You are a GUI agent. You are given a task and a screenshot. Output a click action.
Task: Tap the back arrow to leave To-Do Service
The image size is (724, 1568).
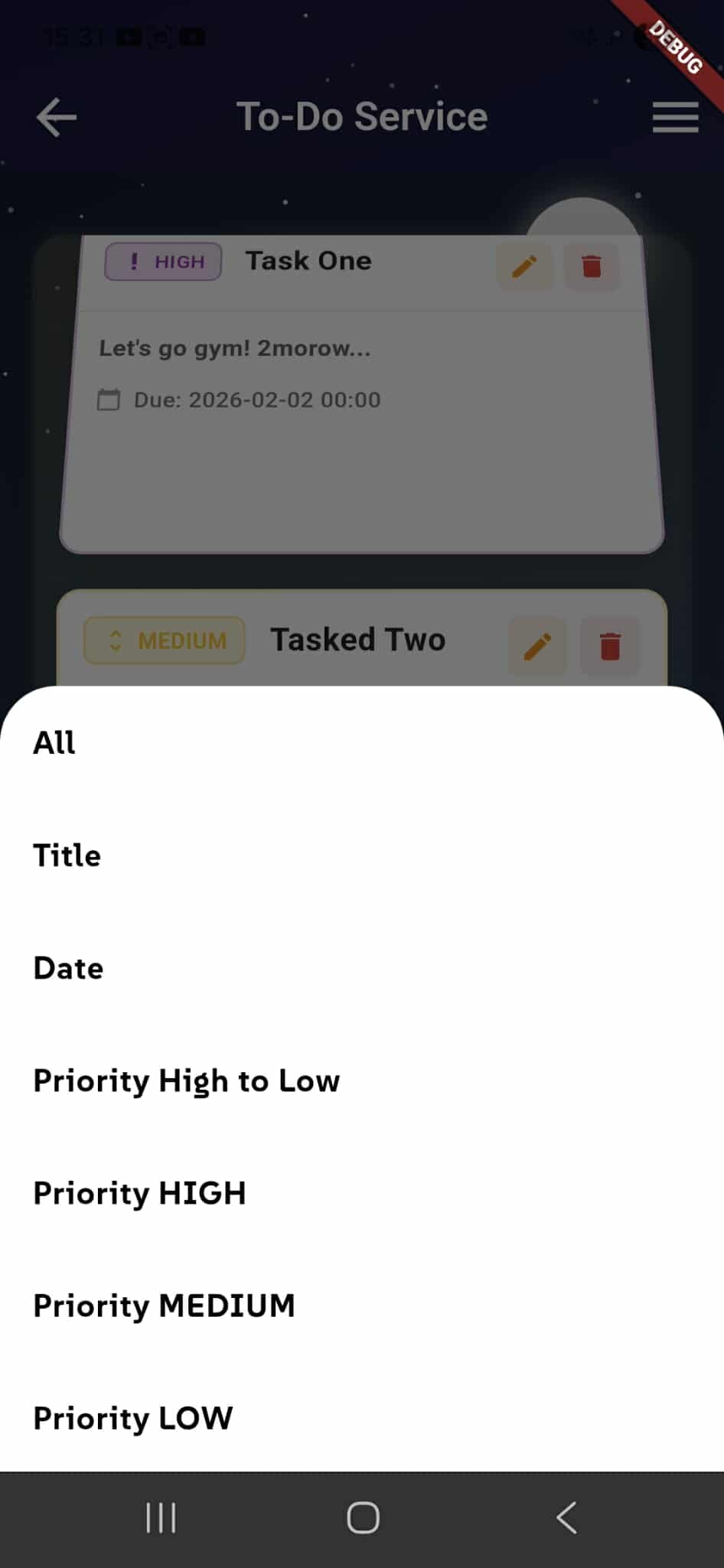[55, 116]
